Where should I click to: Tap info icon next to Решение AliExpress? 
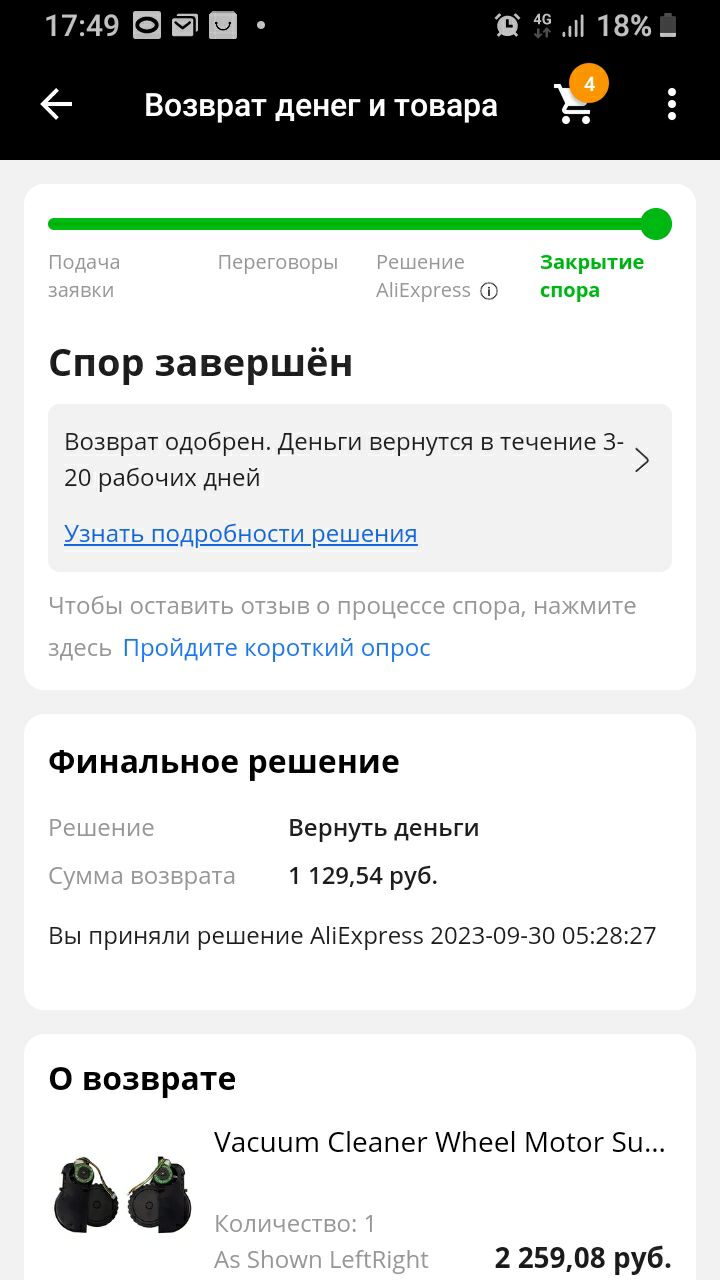(x=489, y=291)
